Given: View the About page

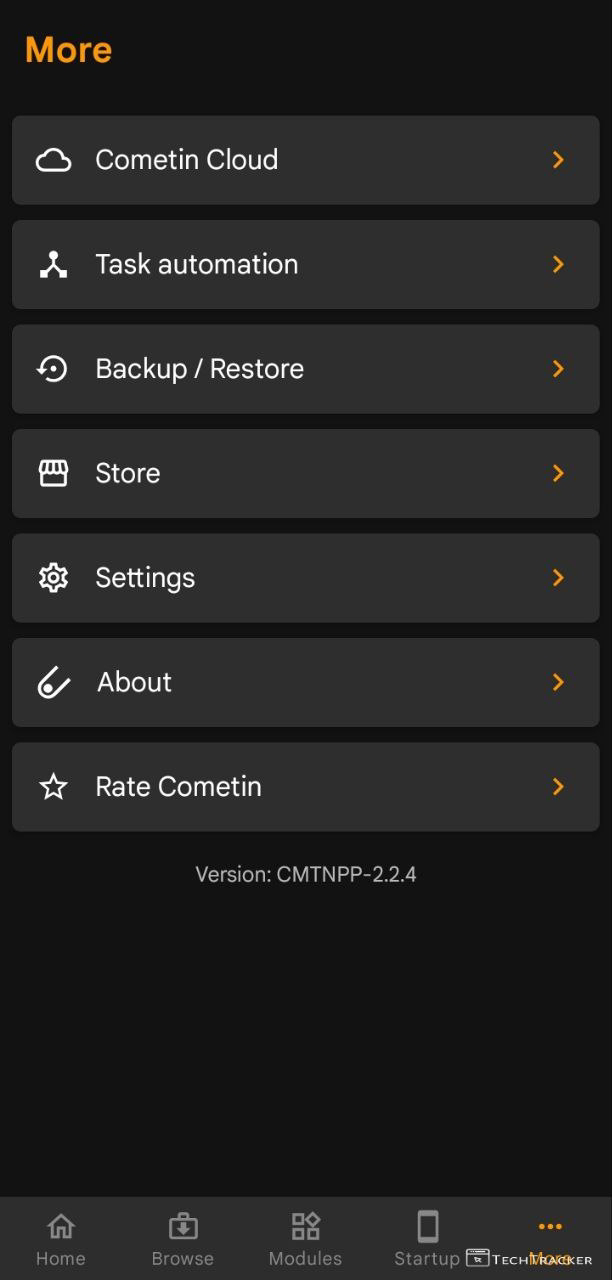Looking at the screenshot, I should tap(305, 683).
